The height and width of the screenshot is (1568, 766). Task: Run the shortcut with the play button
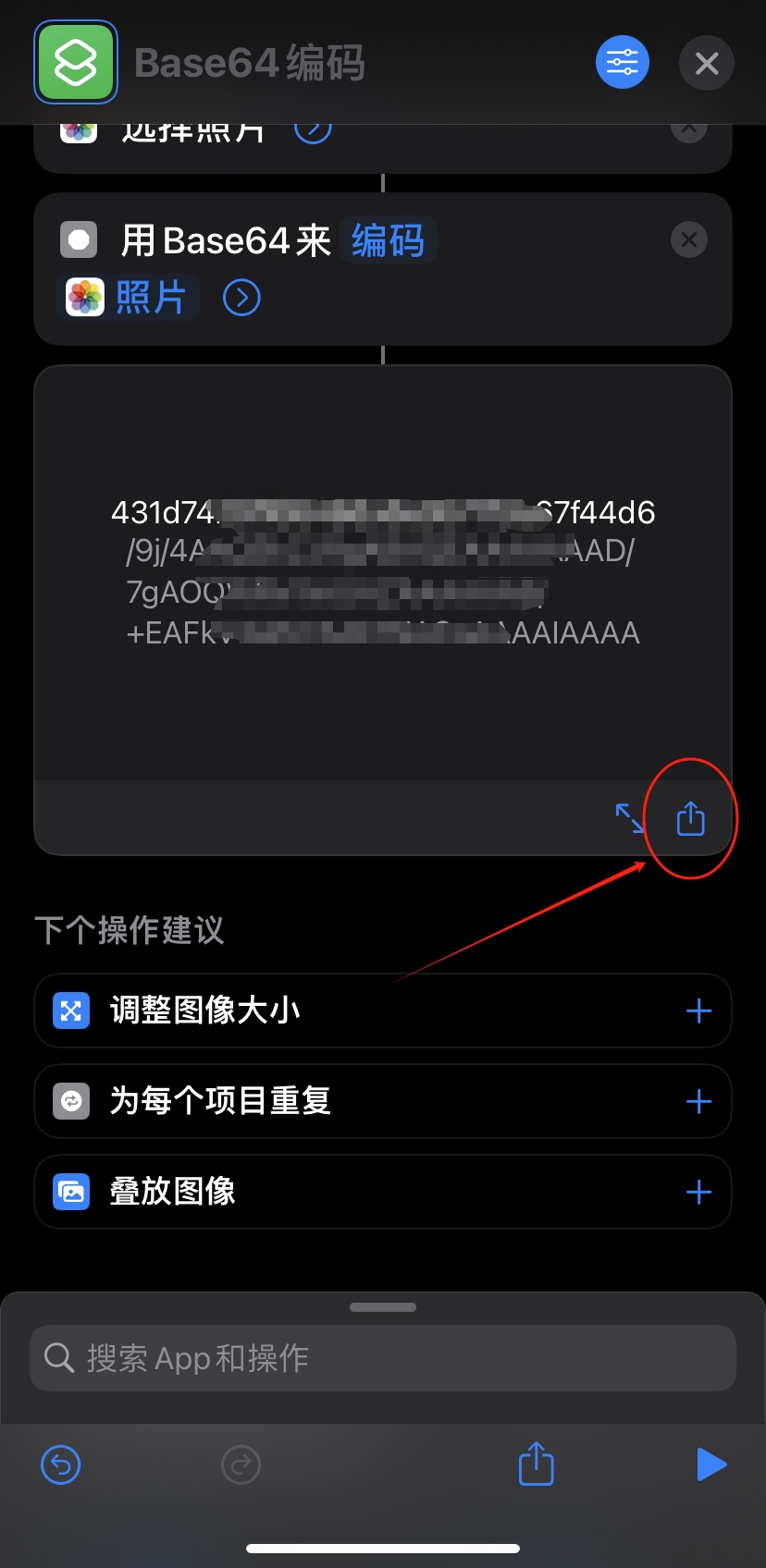[x=710, y=1464]
